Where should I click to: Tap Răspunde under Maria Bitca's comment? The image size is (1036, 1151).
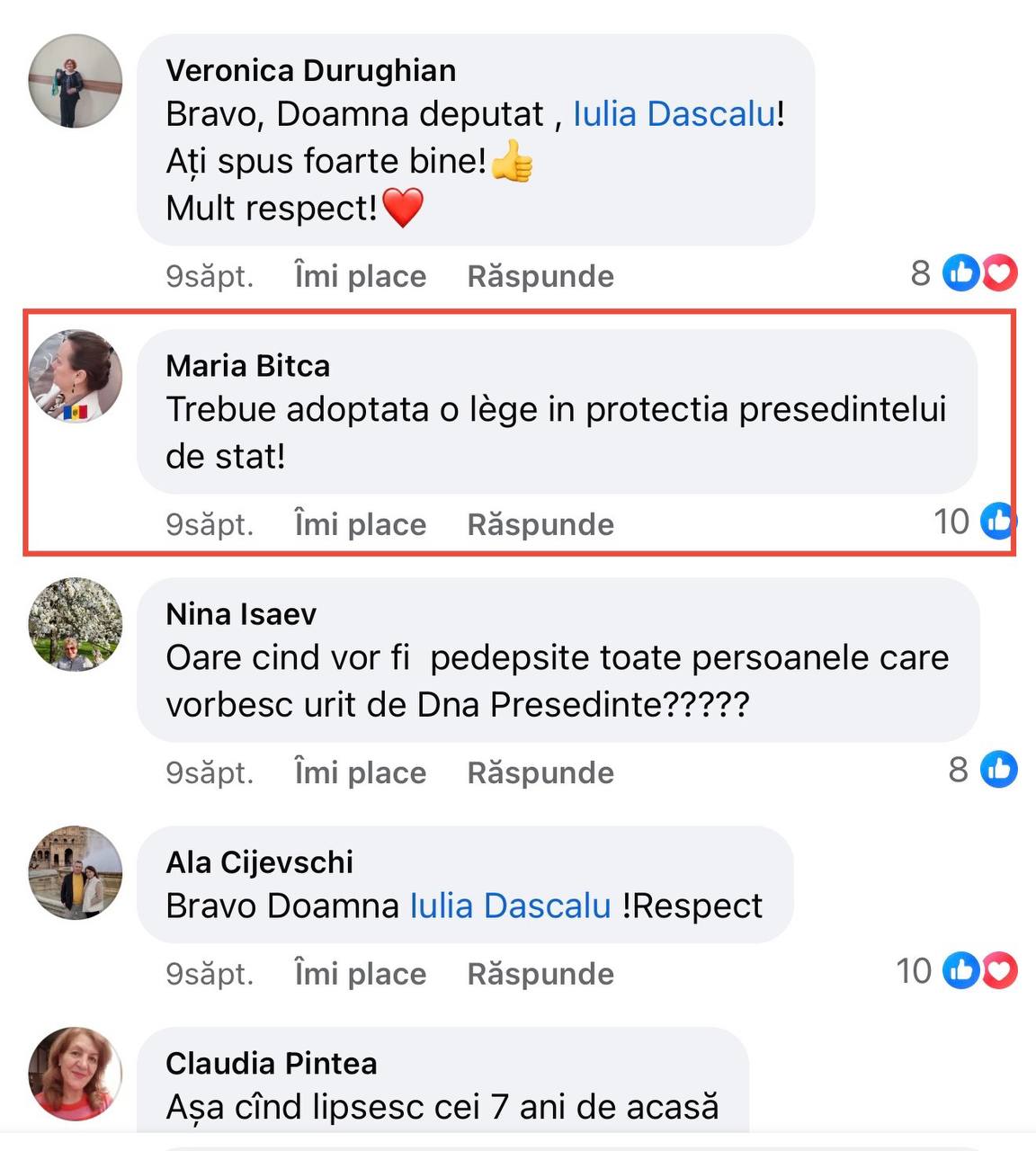coord(540,524)
